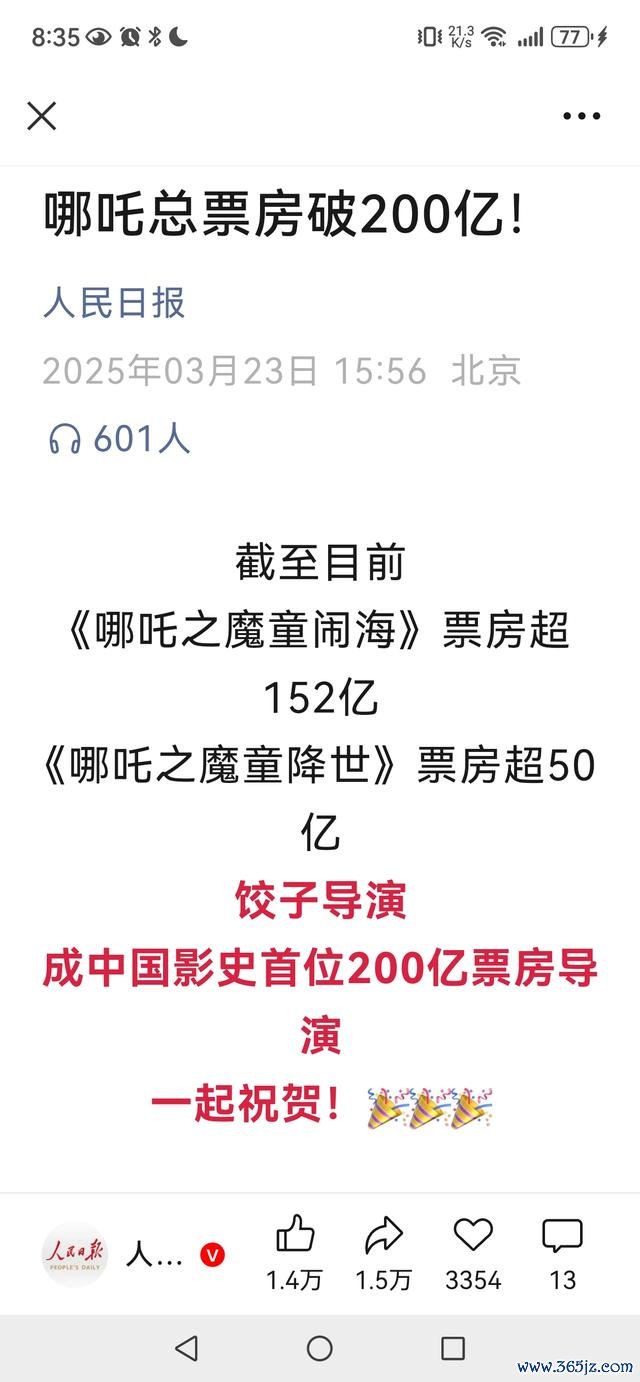Go back using the system back button

tap(186, 1348)
